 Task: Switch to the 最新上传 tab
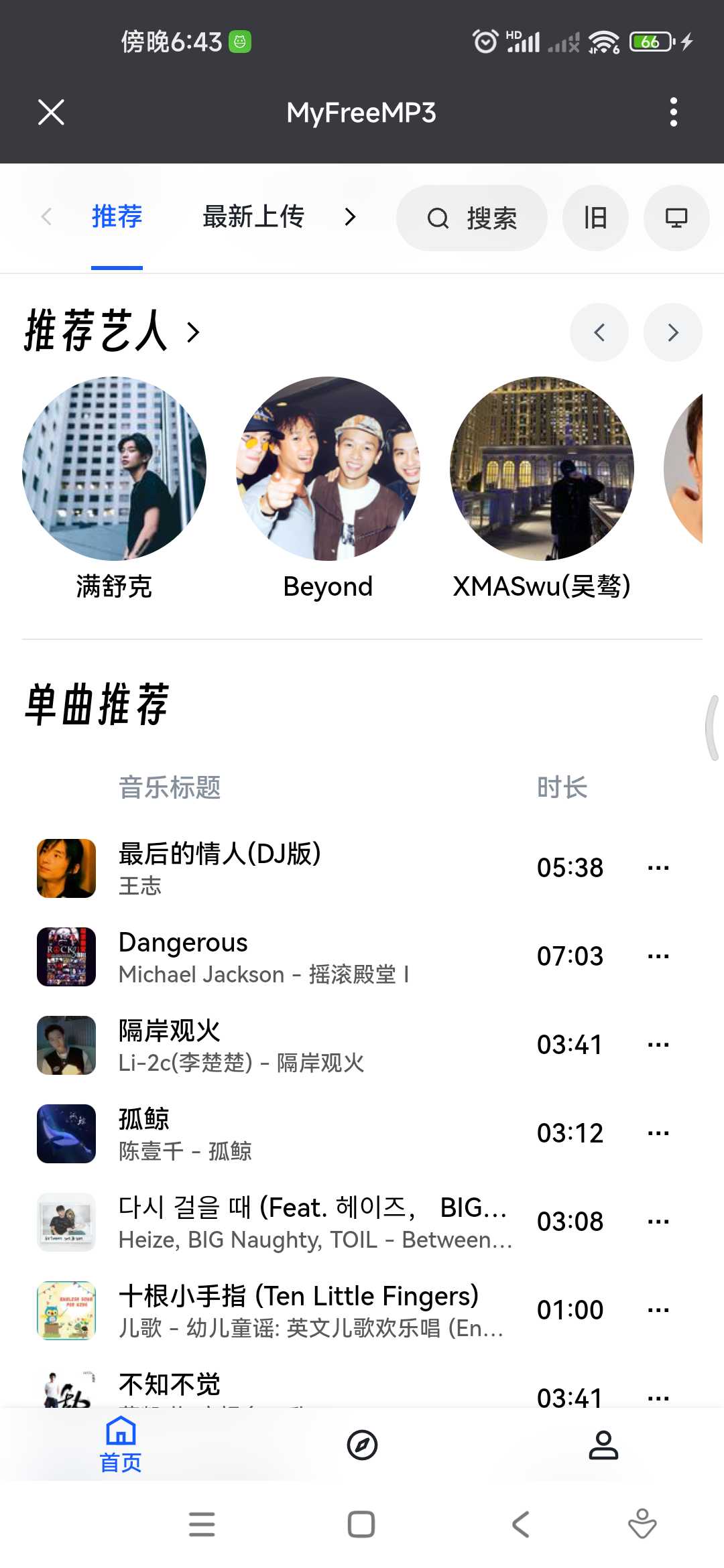coord(253,216)
